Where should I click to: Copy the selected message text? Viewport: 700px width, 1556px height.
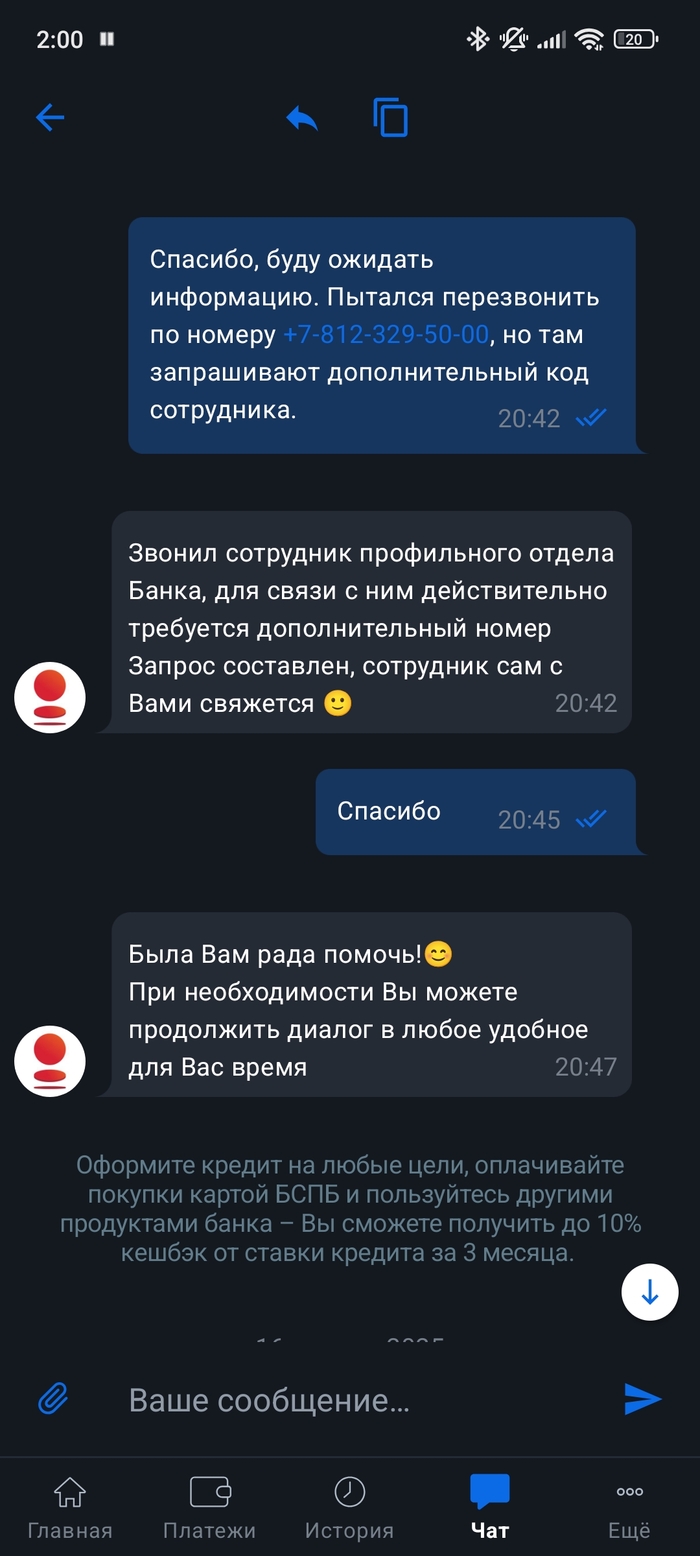point(390,118)
